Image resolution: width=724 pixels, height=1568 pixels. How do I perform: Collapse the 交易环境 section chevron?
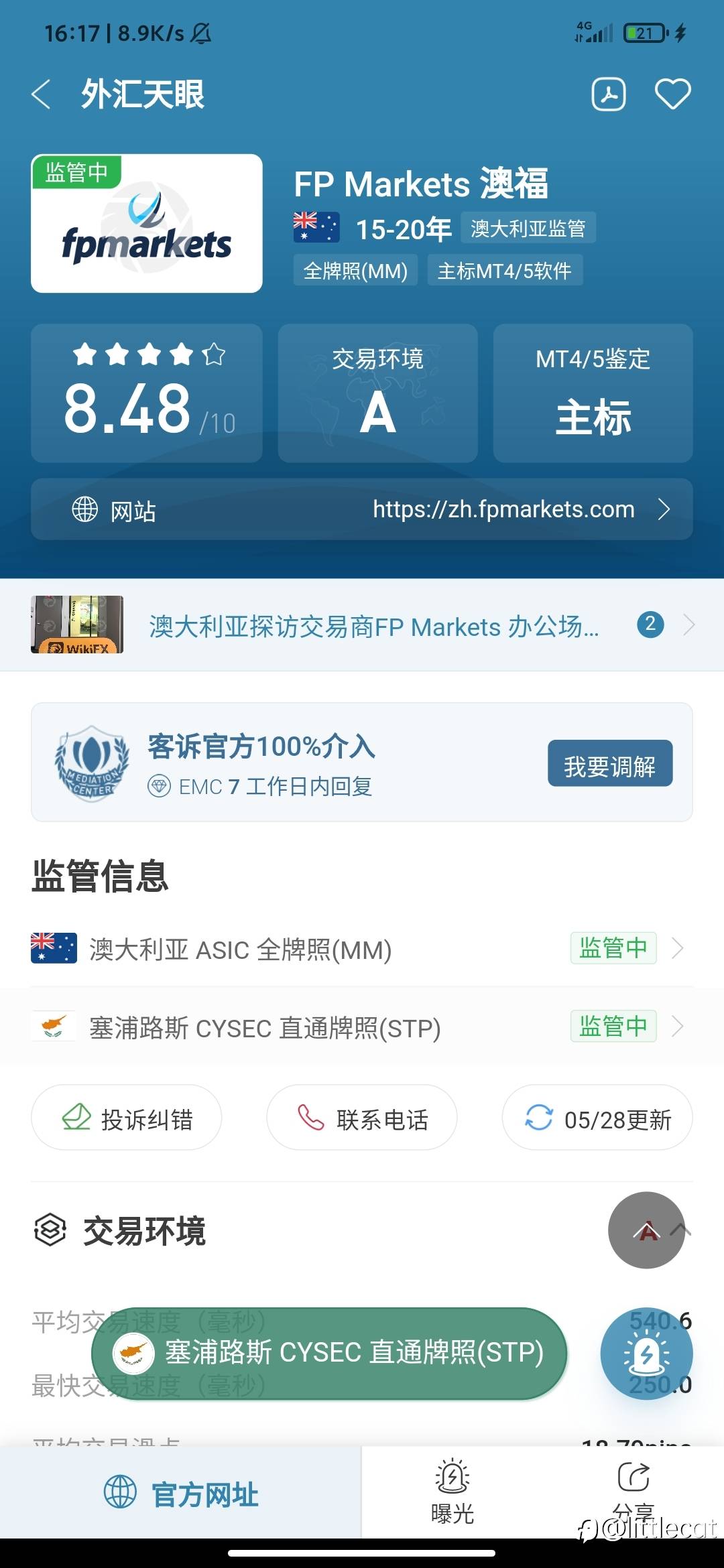click(x=681, y=1230)
